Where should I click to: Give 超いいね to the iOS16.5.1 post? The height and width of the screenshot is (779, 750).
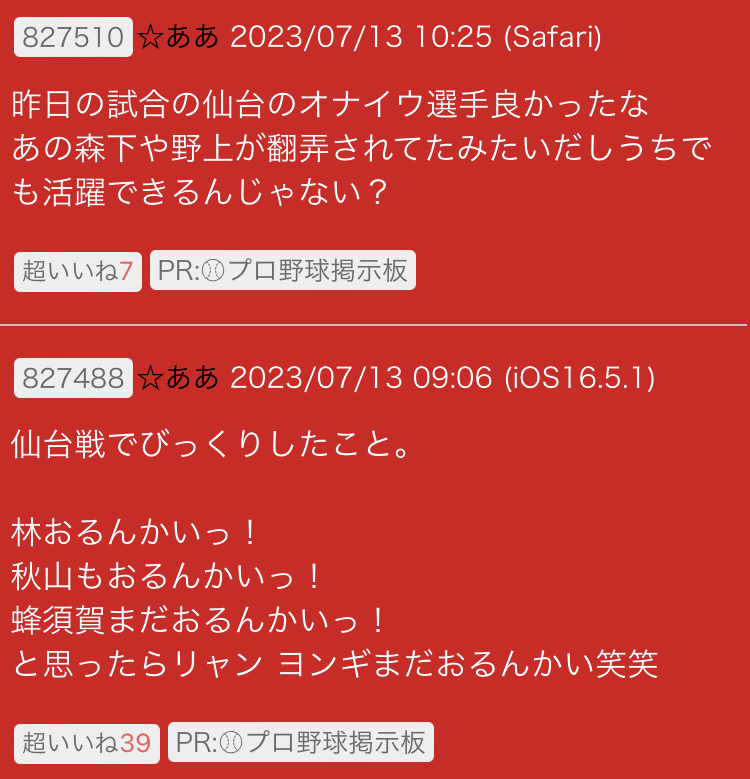coord(86,742)
